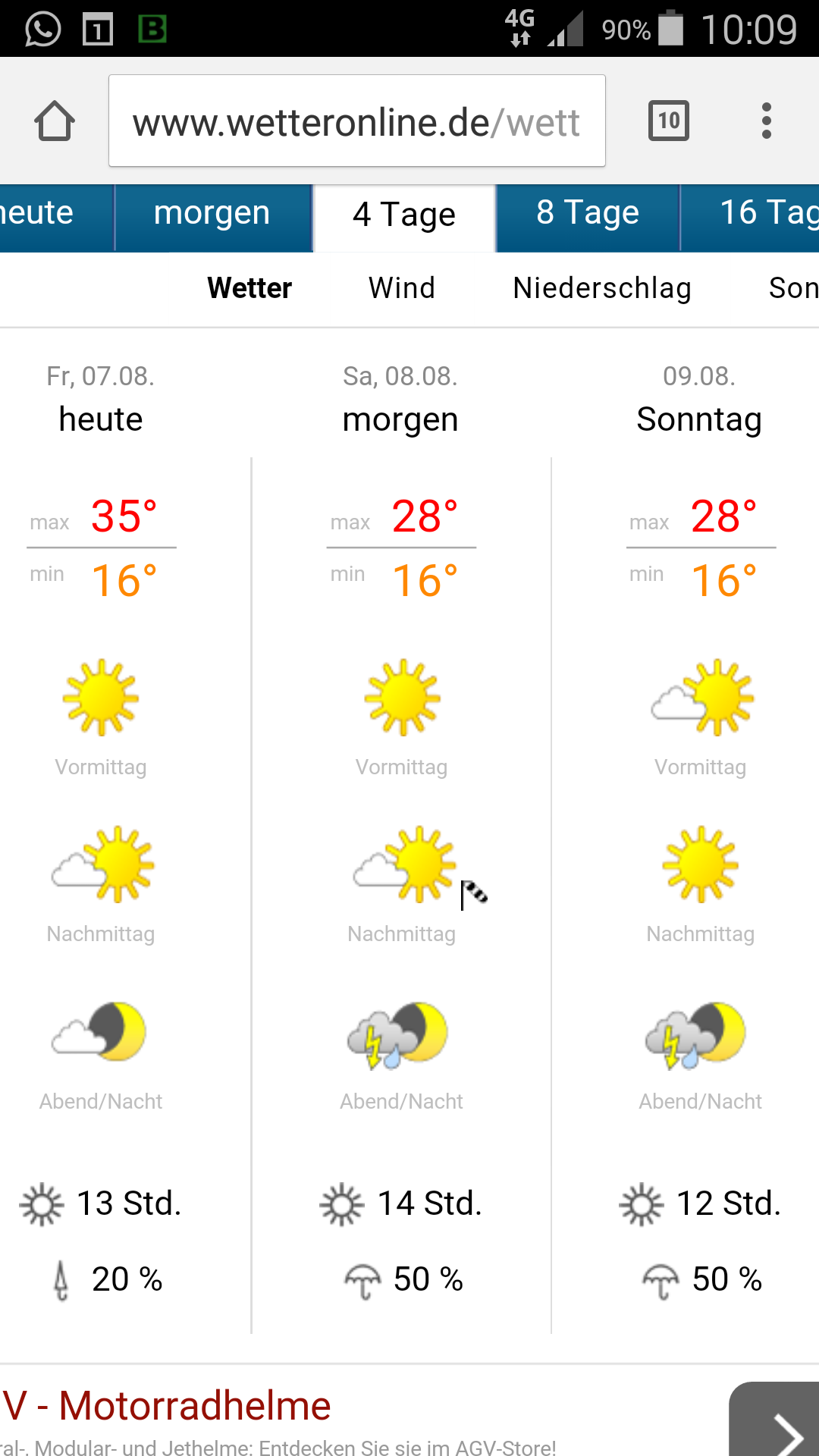Open the Motorradhelme ad arrow

click(x=774, y=1420)
